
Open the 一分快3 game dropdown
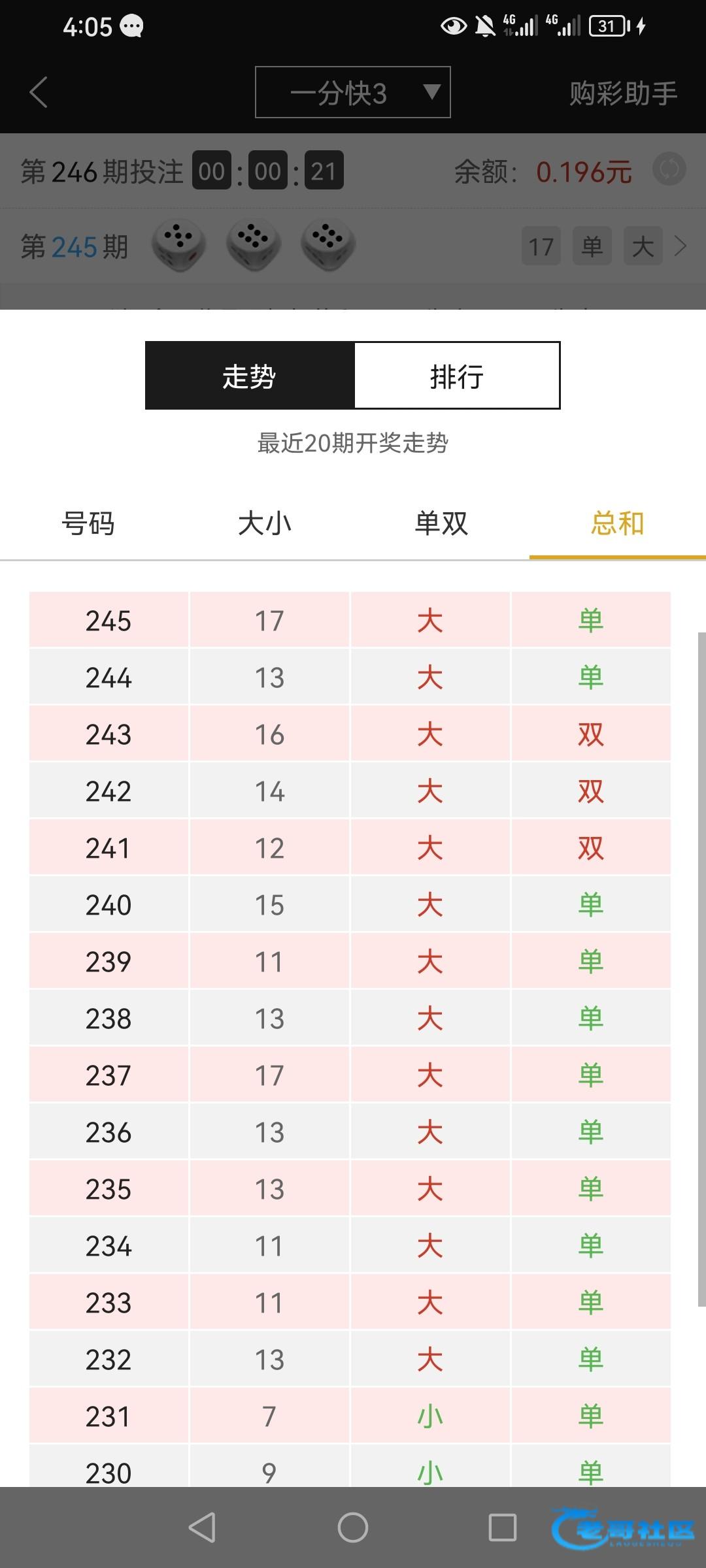pos(352,92)
